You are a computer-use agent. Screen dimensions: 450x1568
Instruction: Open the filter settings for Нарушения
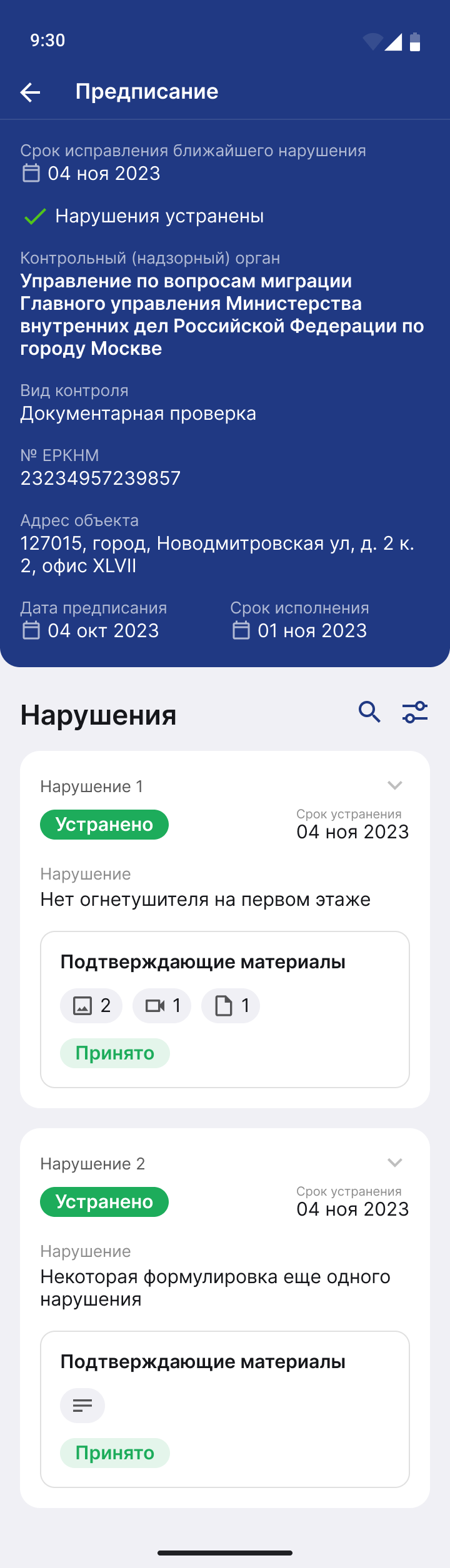click(415, 712)
